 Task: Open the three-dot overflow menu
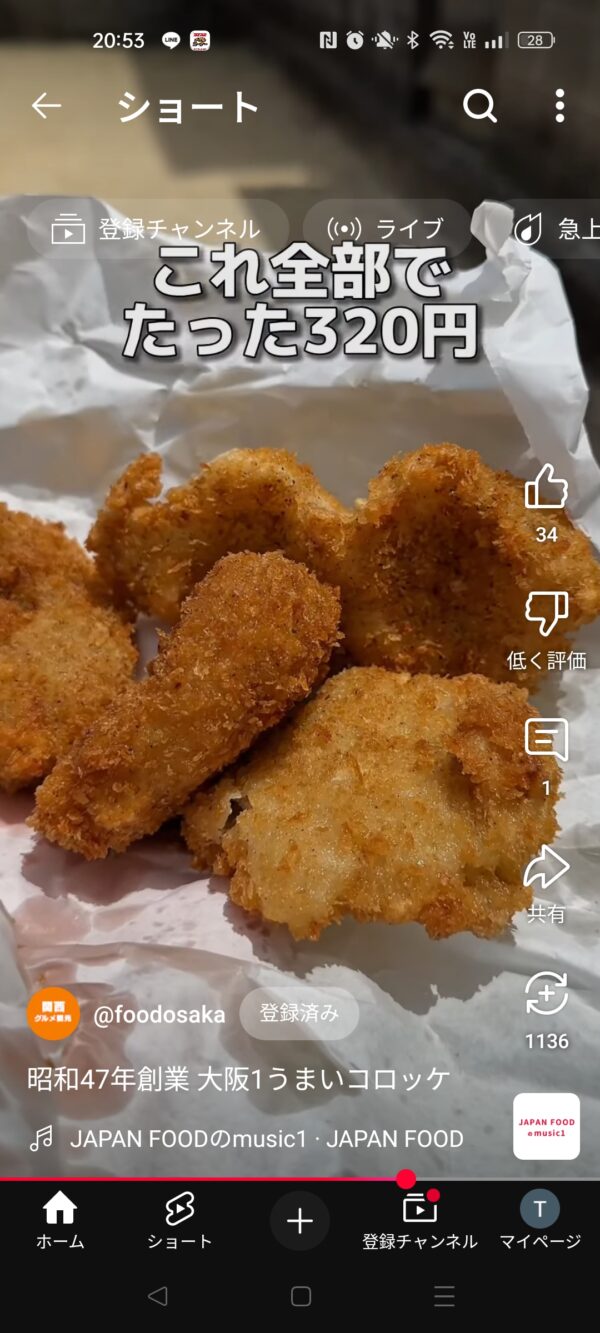559,105
